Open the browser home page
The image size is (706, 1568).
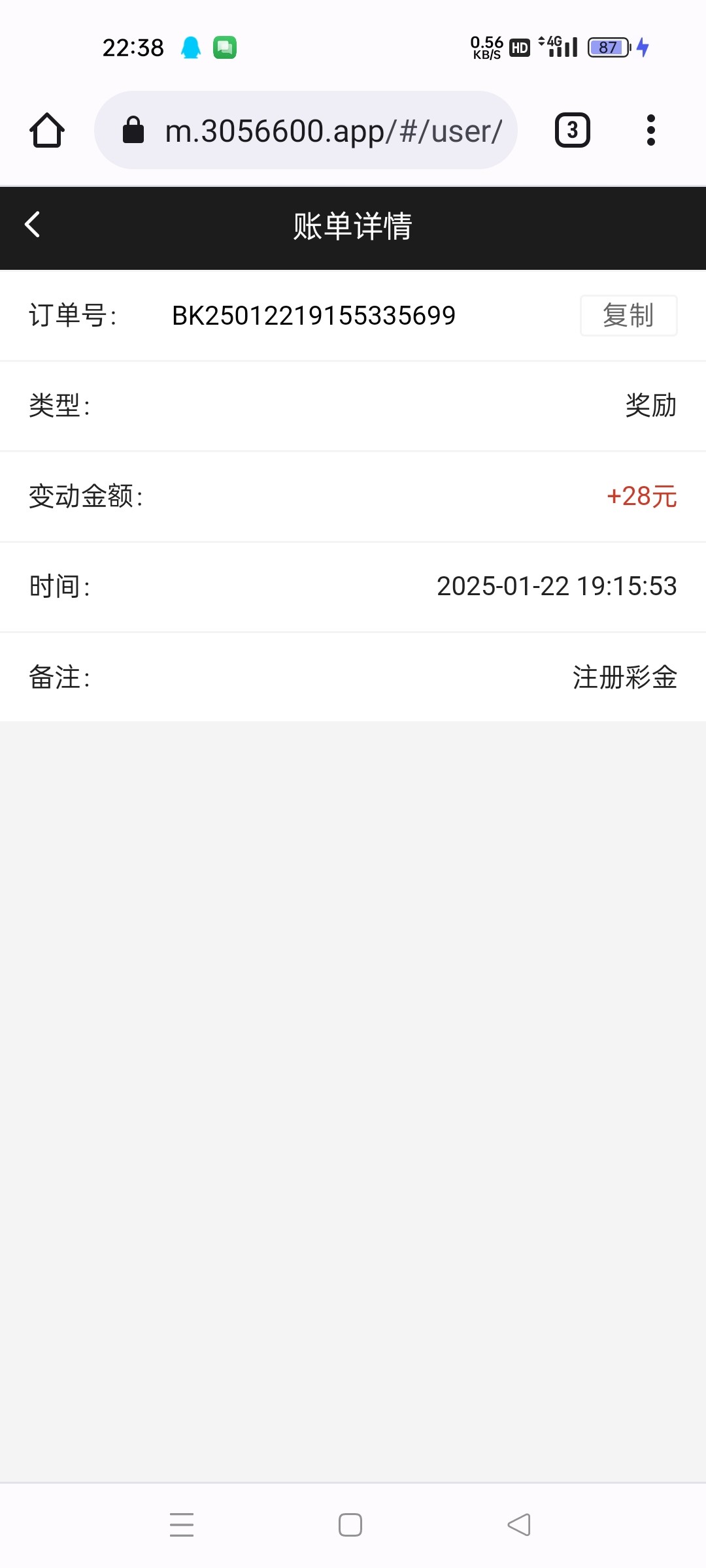coord(47,131)
